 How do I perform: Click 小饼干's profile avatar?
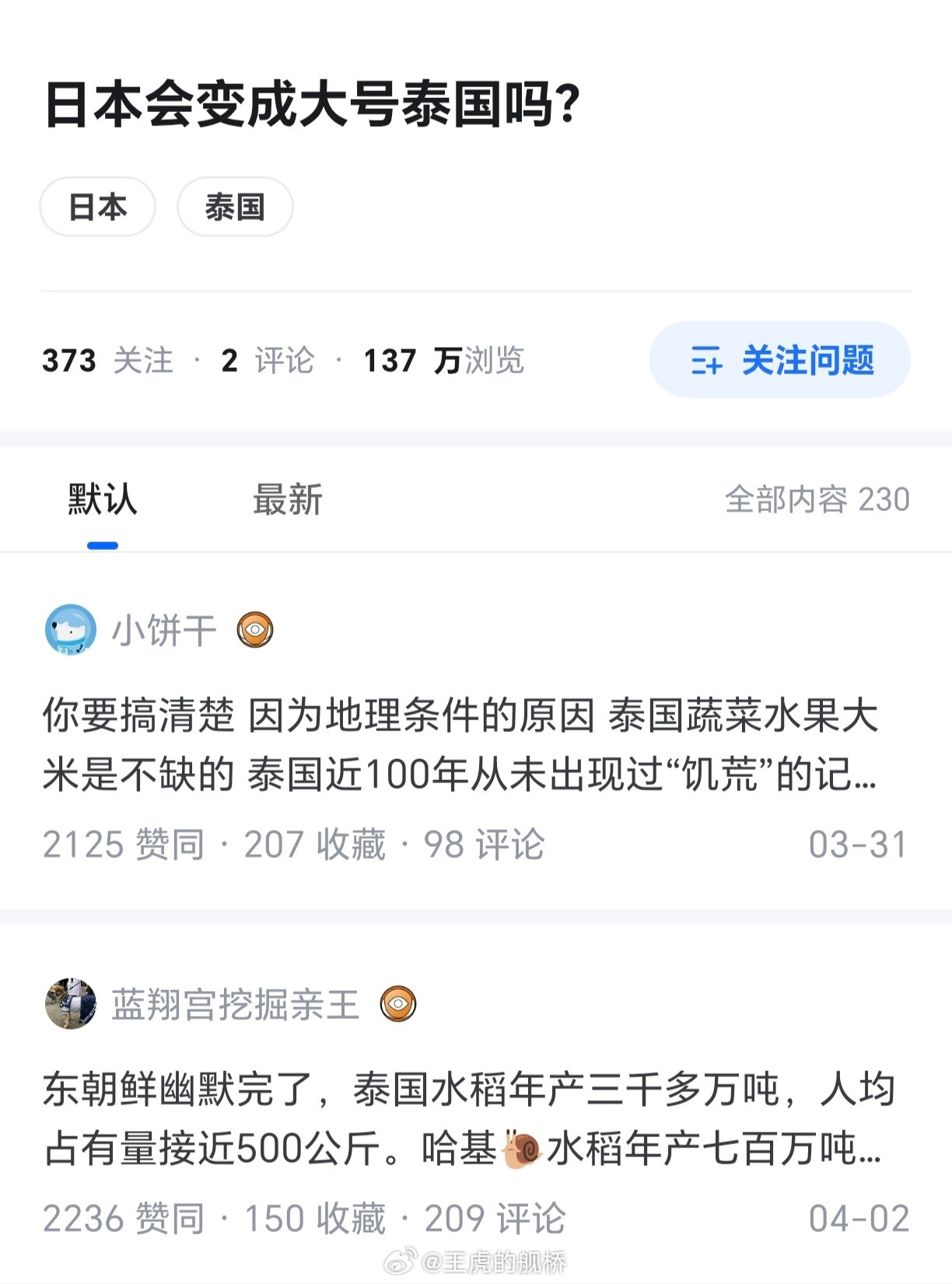(70, 630)
